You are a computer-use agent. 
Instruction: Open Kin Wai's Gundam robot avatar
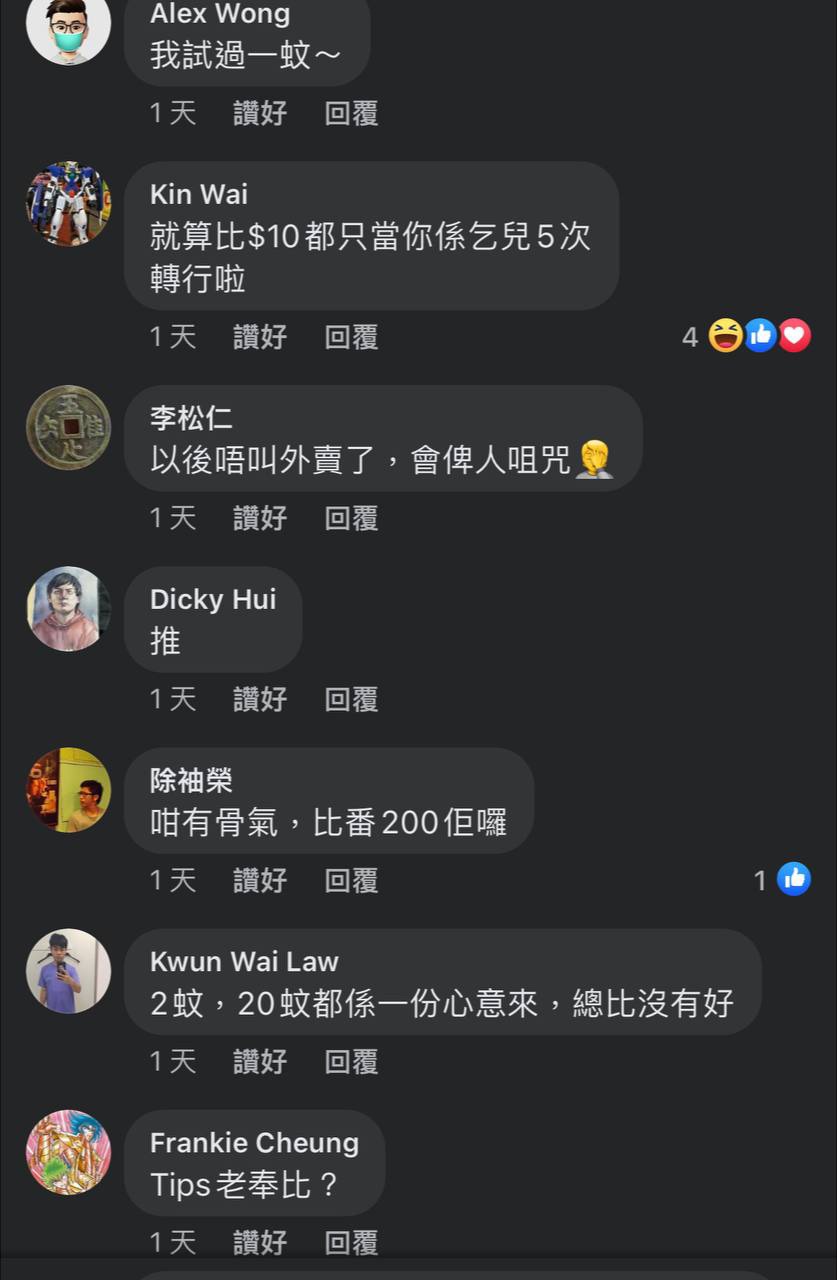click(x=67, y=204)
